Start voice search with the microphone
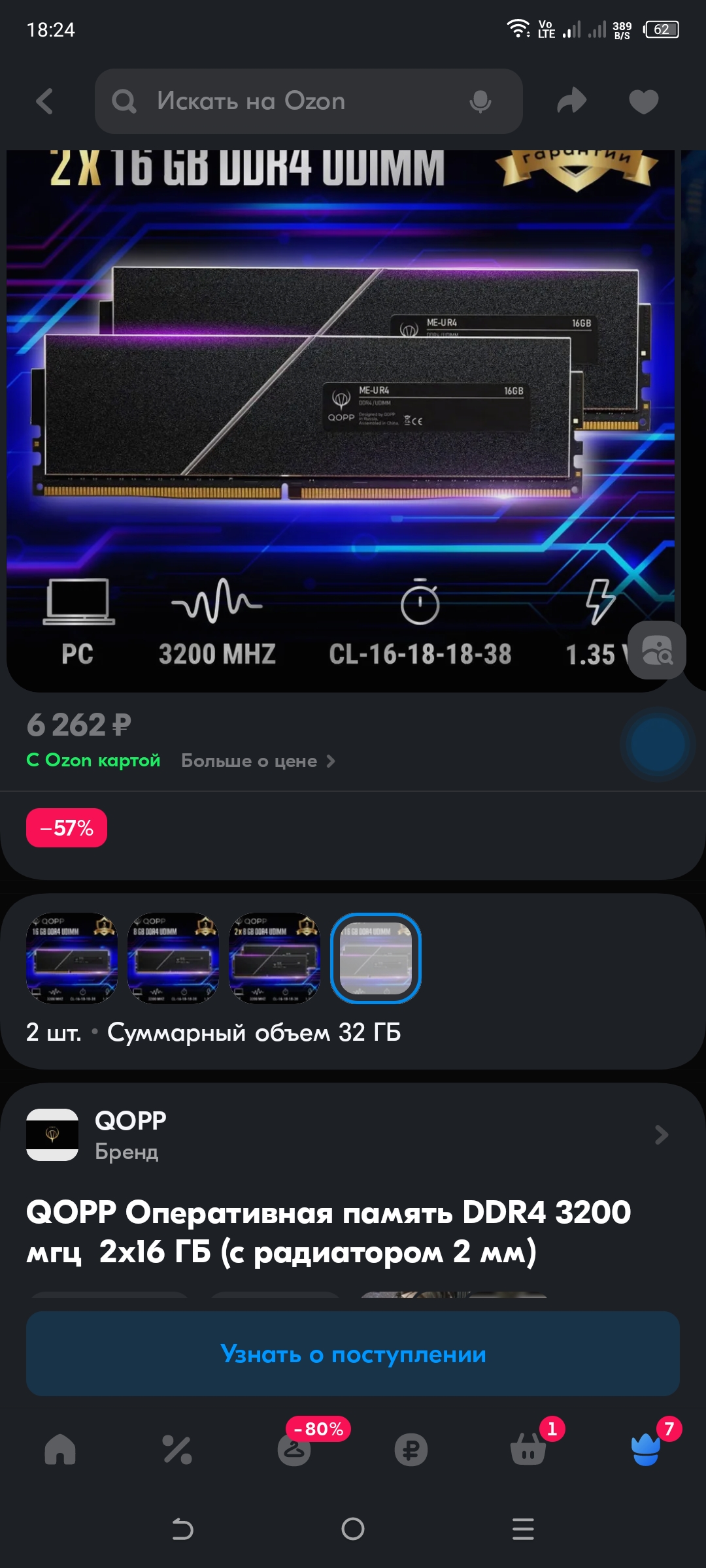Image resolution: width=706 pixels, height=1568 pixels. 480,102
